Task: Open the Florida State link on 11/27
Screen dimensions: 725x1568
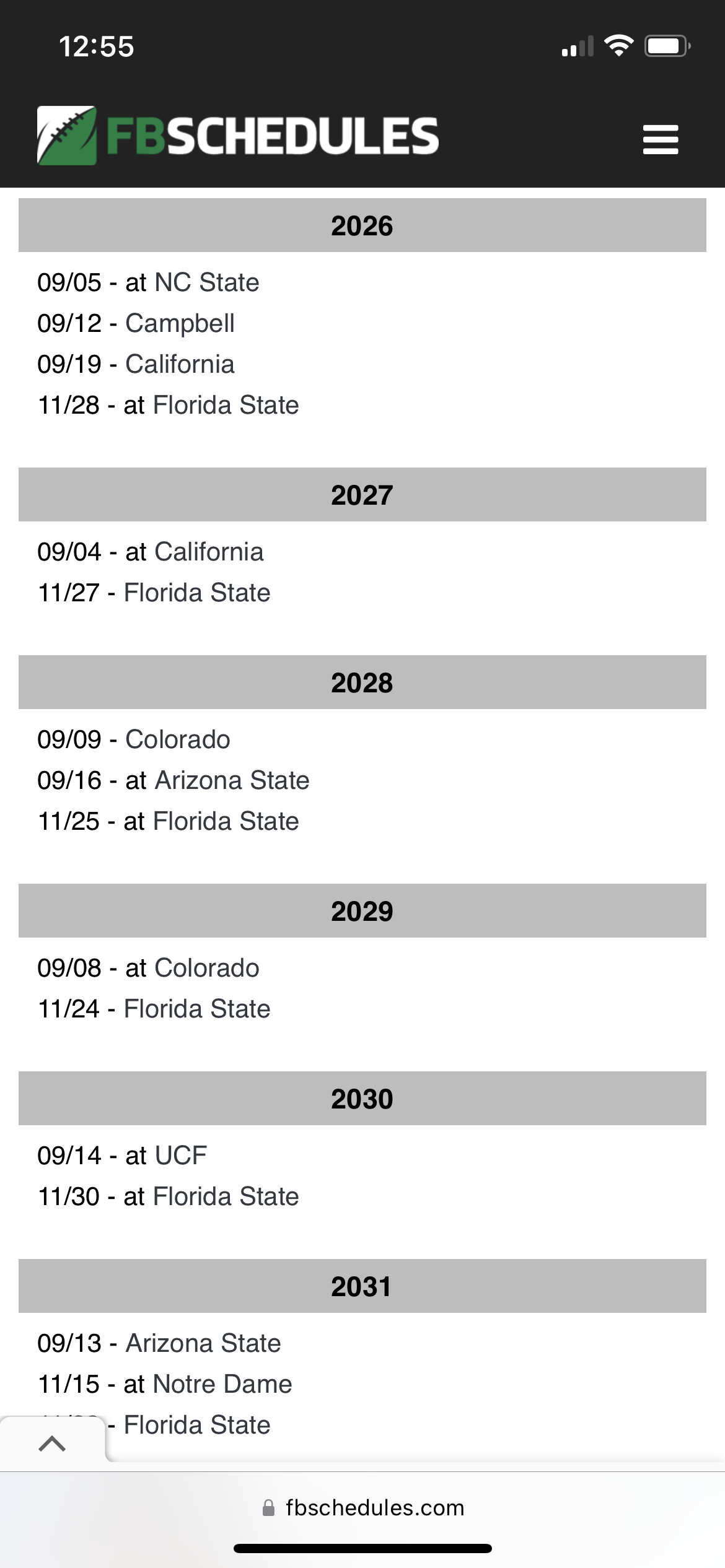Action: point(197,593)
